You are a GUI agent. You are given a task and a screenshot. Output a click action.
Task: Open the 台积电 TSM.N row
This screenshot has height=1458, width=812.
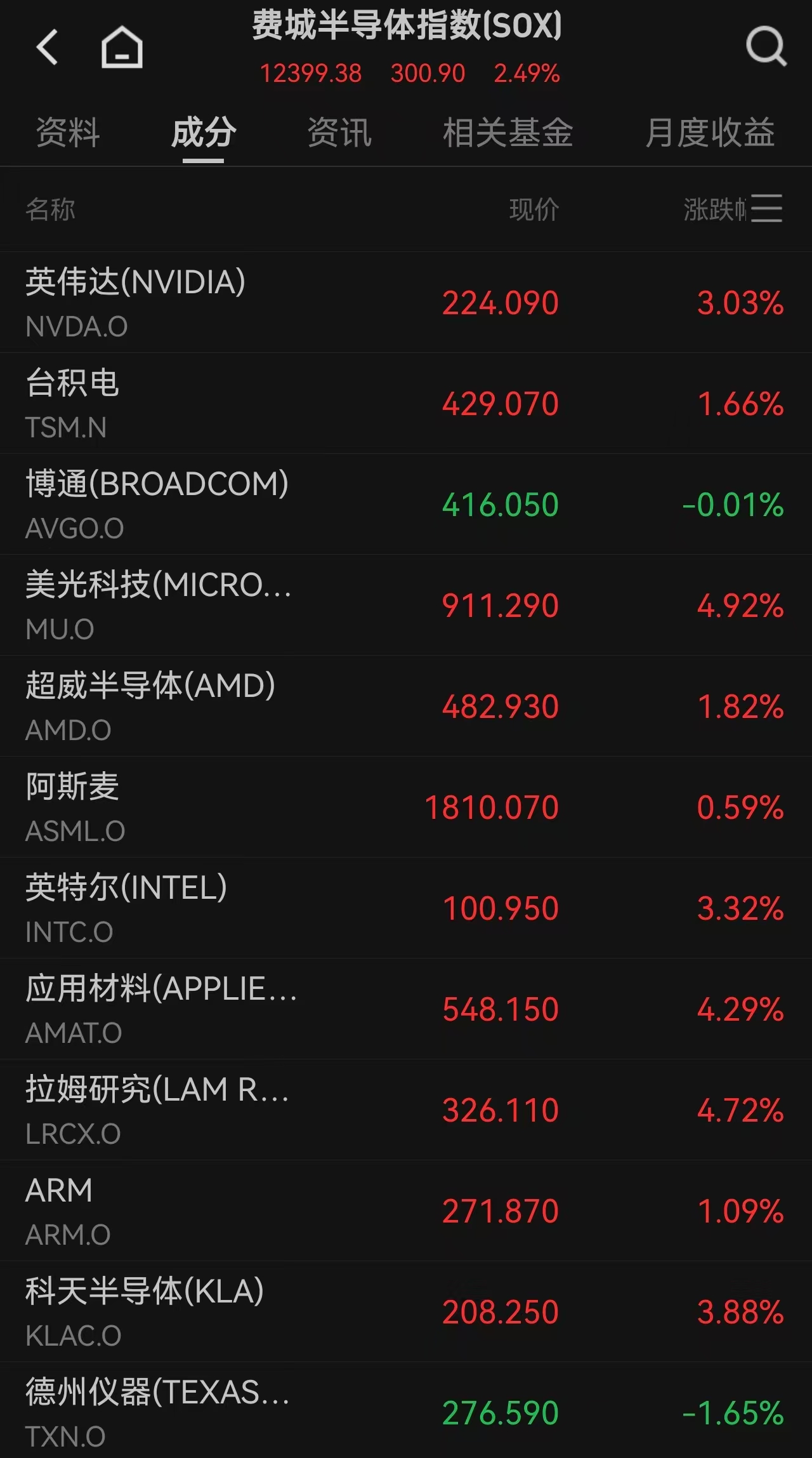click(406, 403)
